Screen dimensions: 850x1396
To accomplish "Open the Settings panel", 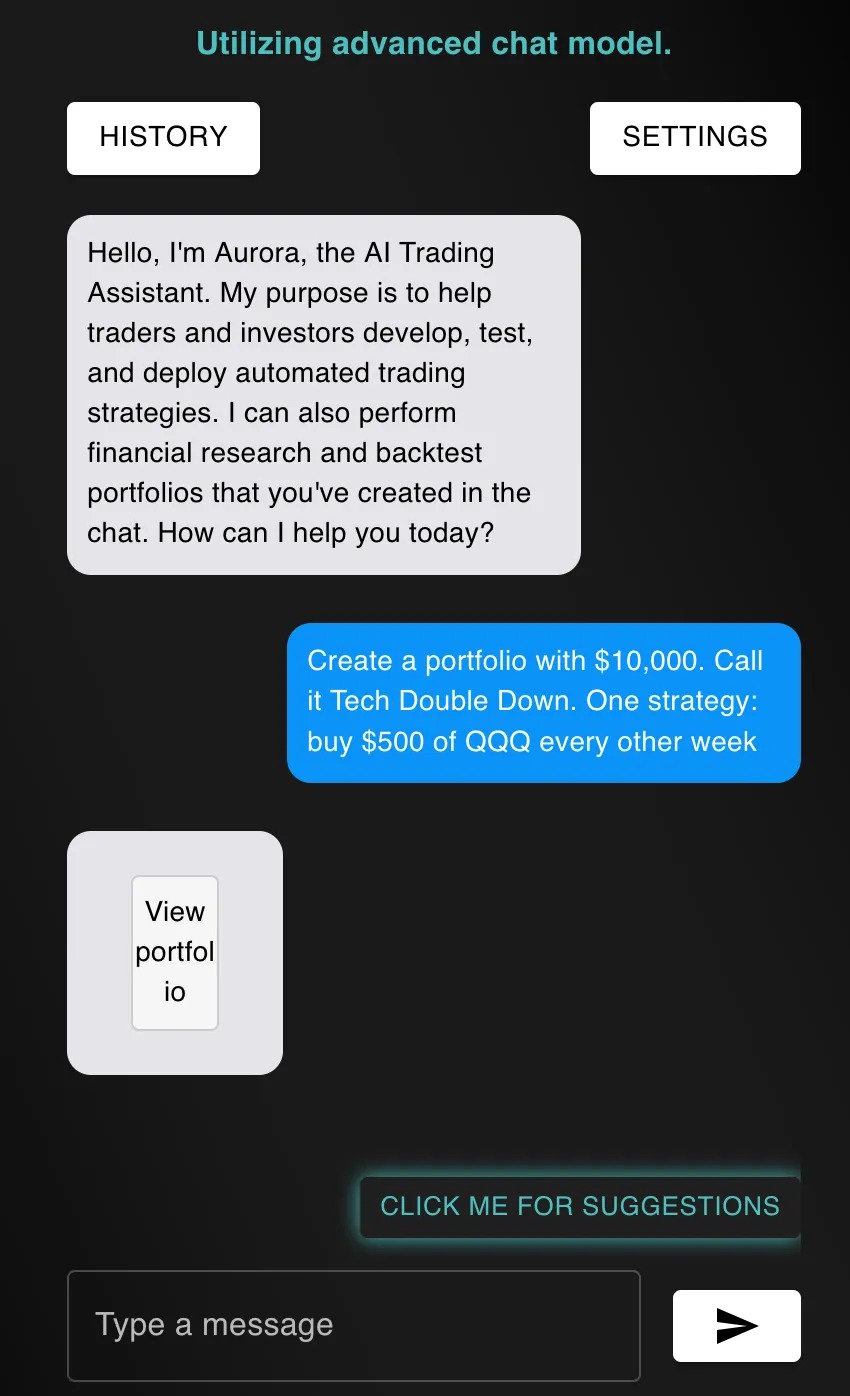I will [x=695, y=138].
